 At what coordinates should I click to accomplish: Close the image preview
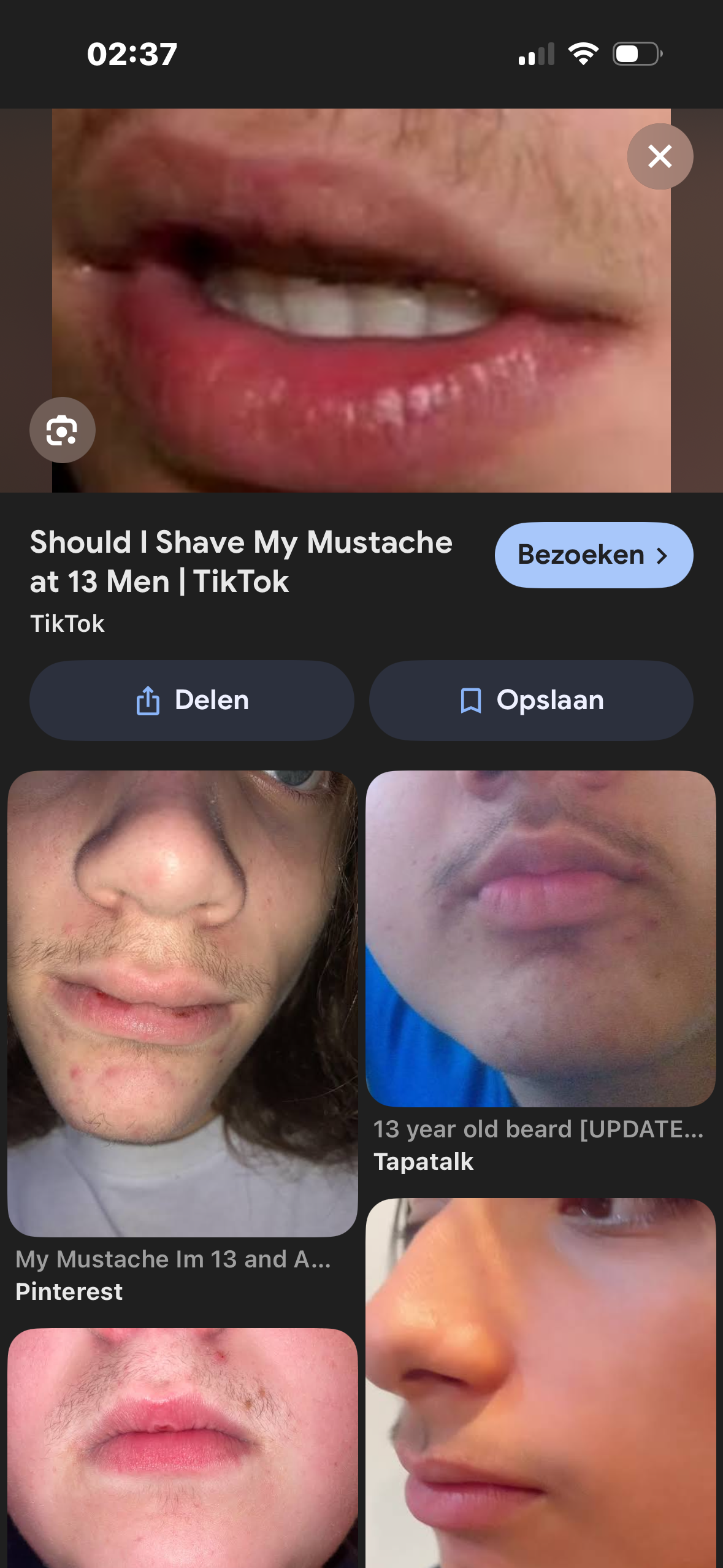pos(660,156)
